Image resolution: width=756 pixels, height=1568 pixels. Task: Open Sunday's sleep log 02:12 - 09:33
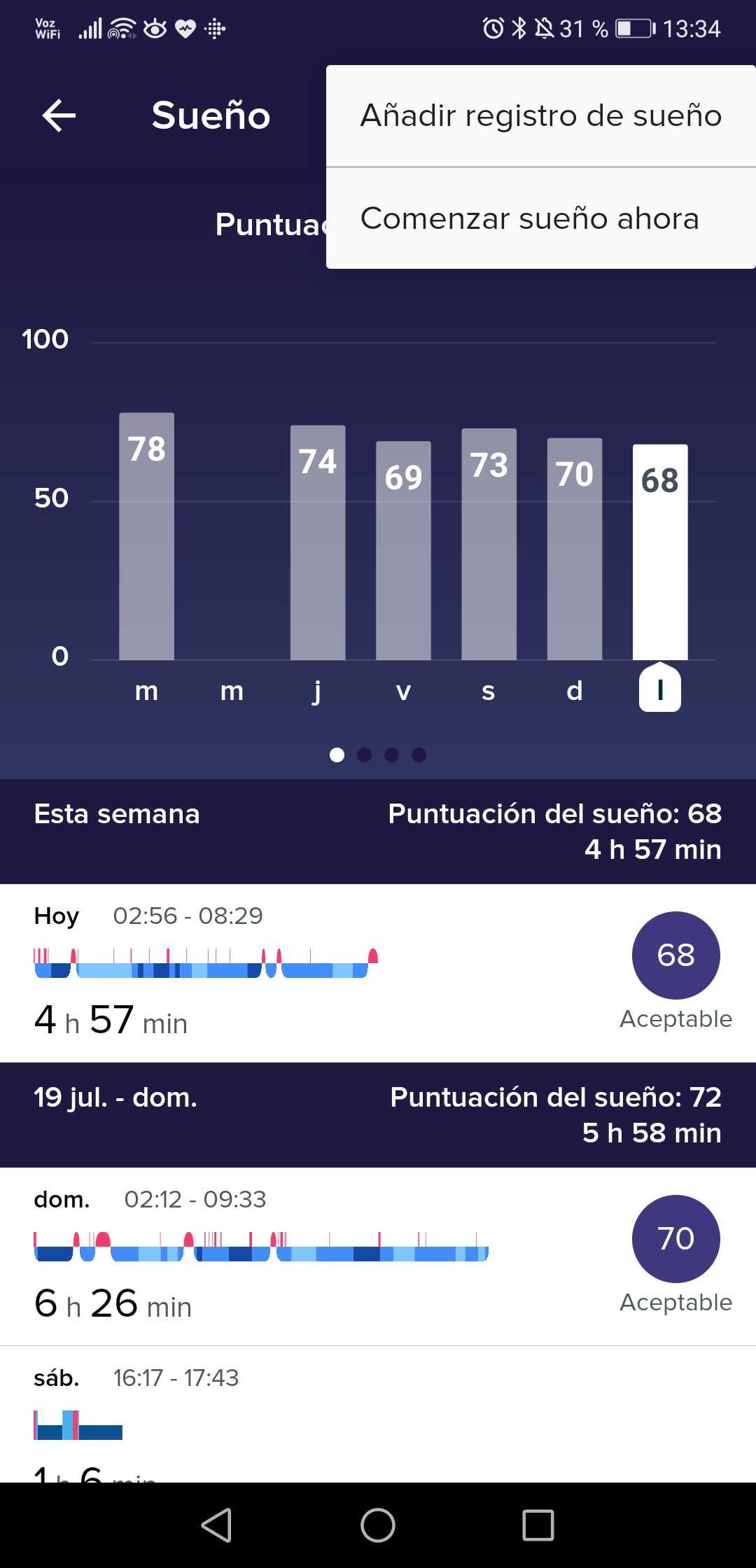378,1256
